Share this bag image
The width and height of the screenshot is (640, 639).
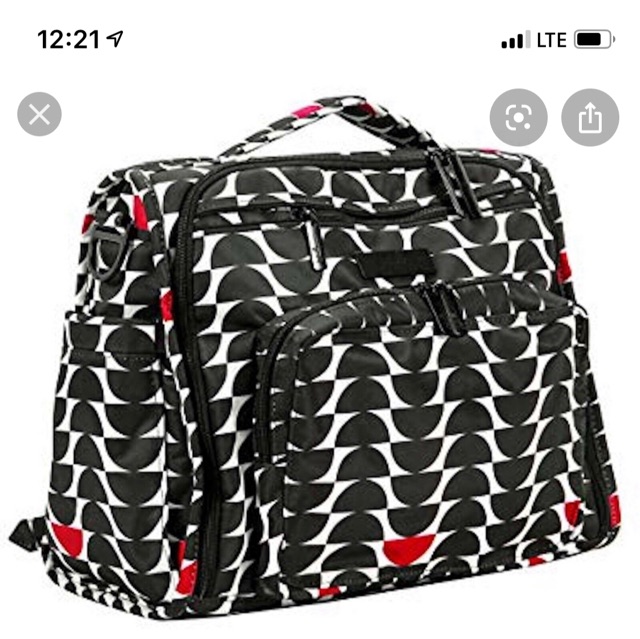click(x=589, y=119)
